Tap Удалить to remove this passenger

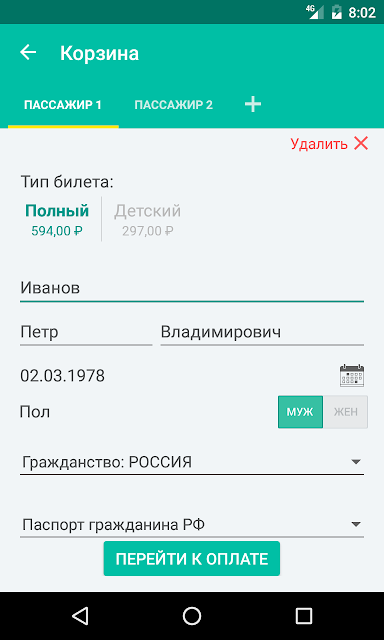[x=329, y=144]
